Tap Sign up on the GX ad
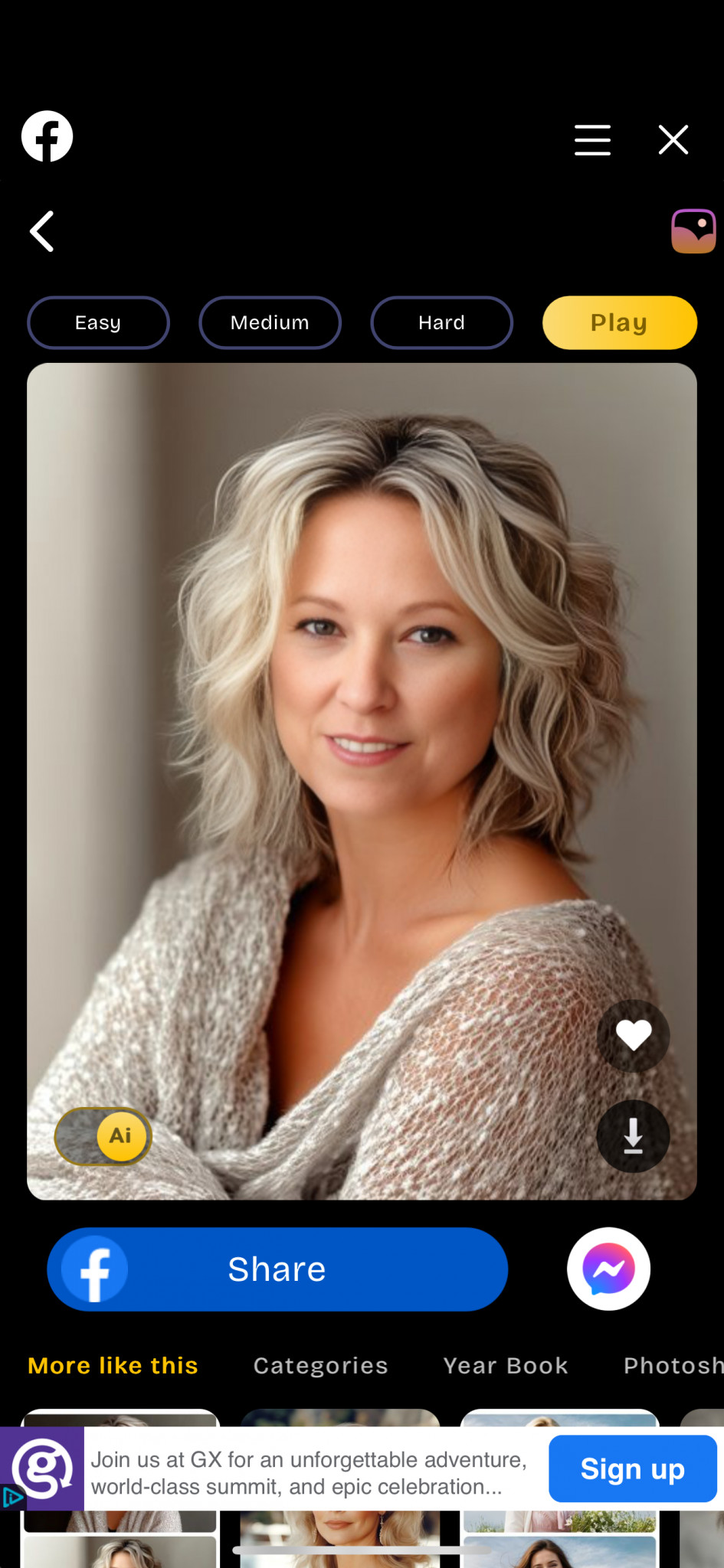The width and height of the screenshot is (724, 1568). (632, 1468)
